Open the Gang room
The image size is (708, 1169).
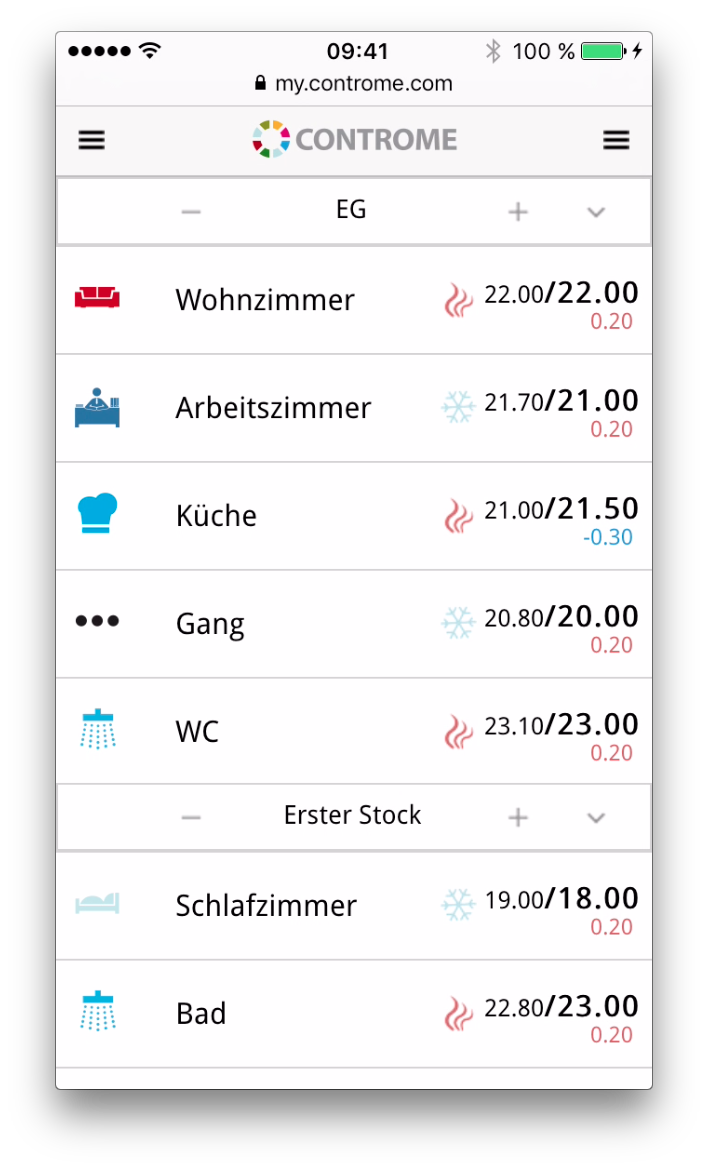coord(354,624)
